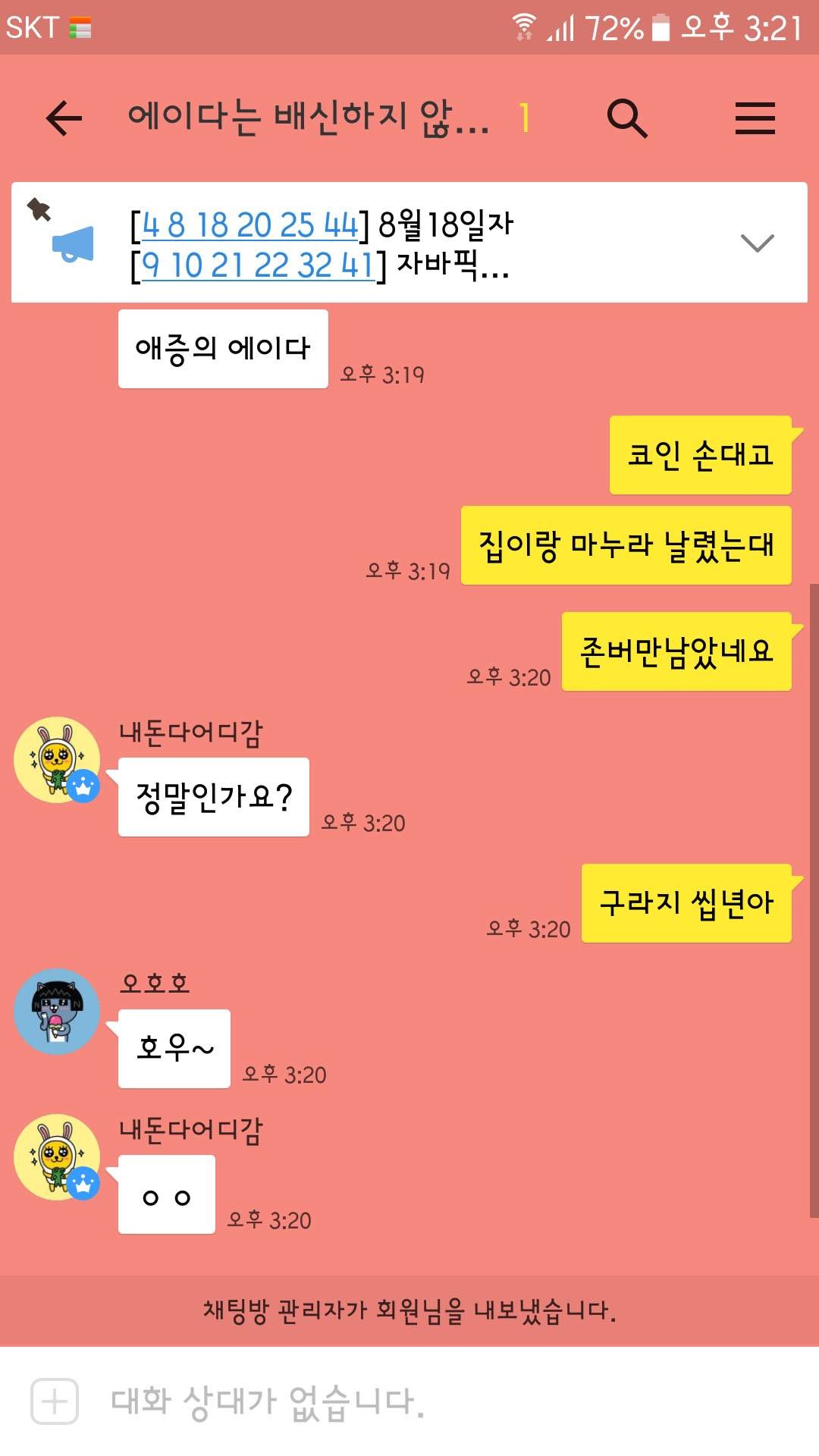
Task: Tap the Wi-Fi icon in the status bar
Action: [524, 25]
